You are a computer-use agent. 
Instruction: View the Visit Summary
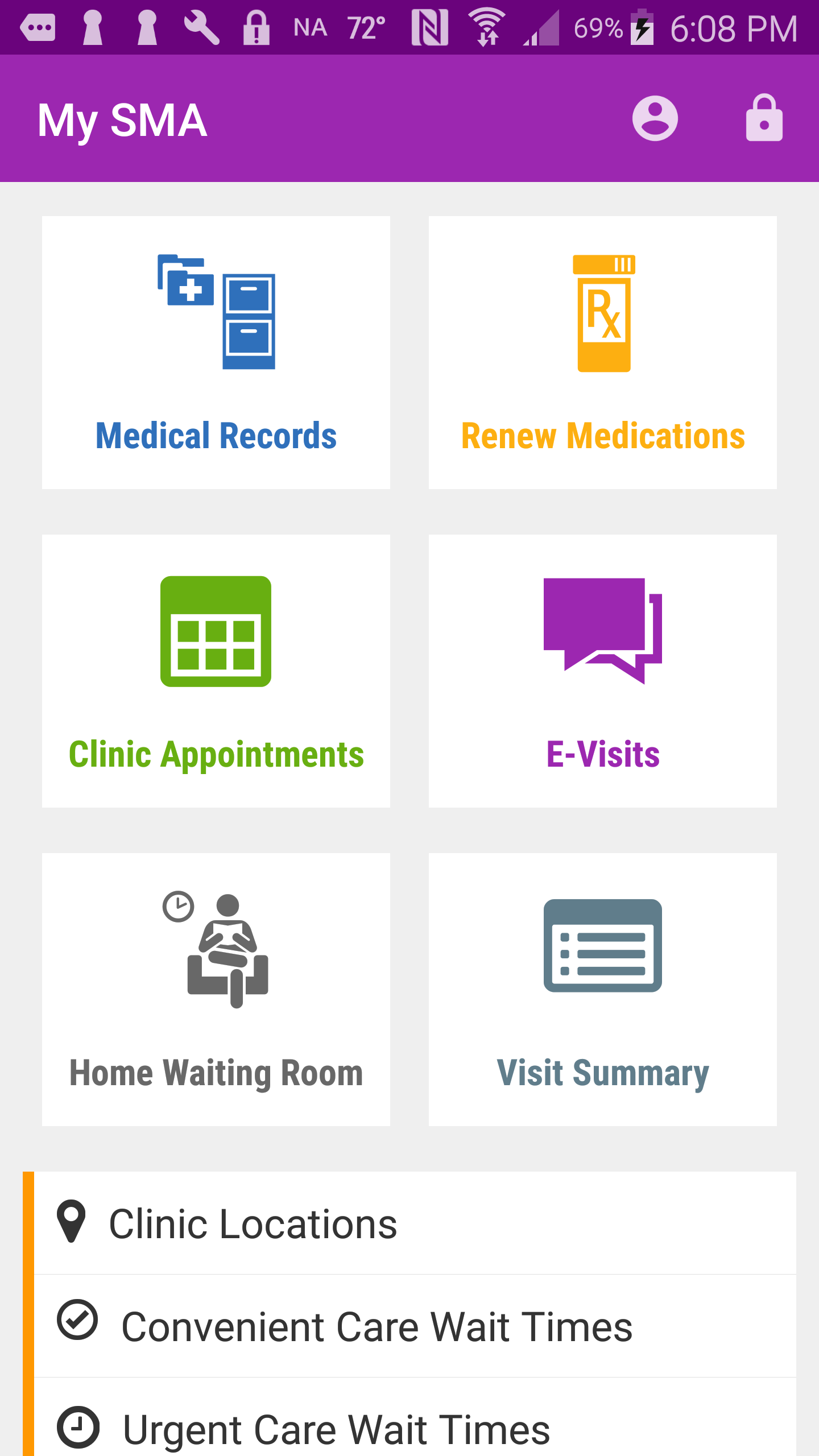click(603, 990)
